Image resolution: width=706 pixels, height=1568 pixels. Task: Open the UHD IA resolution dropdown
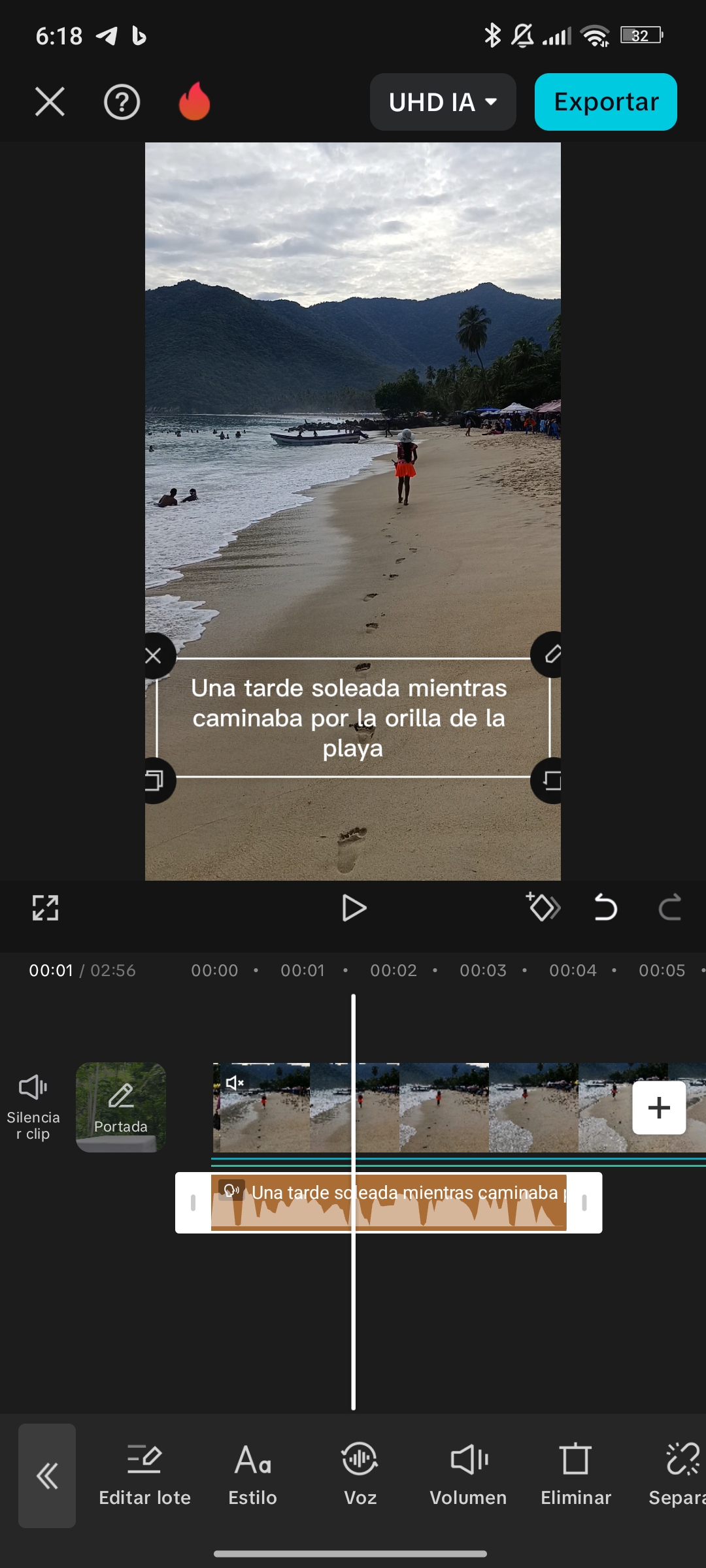pos(443,102)
